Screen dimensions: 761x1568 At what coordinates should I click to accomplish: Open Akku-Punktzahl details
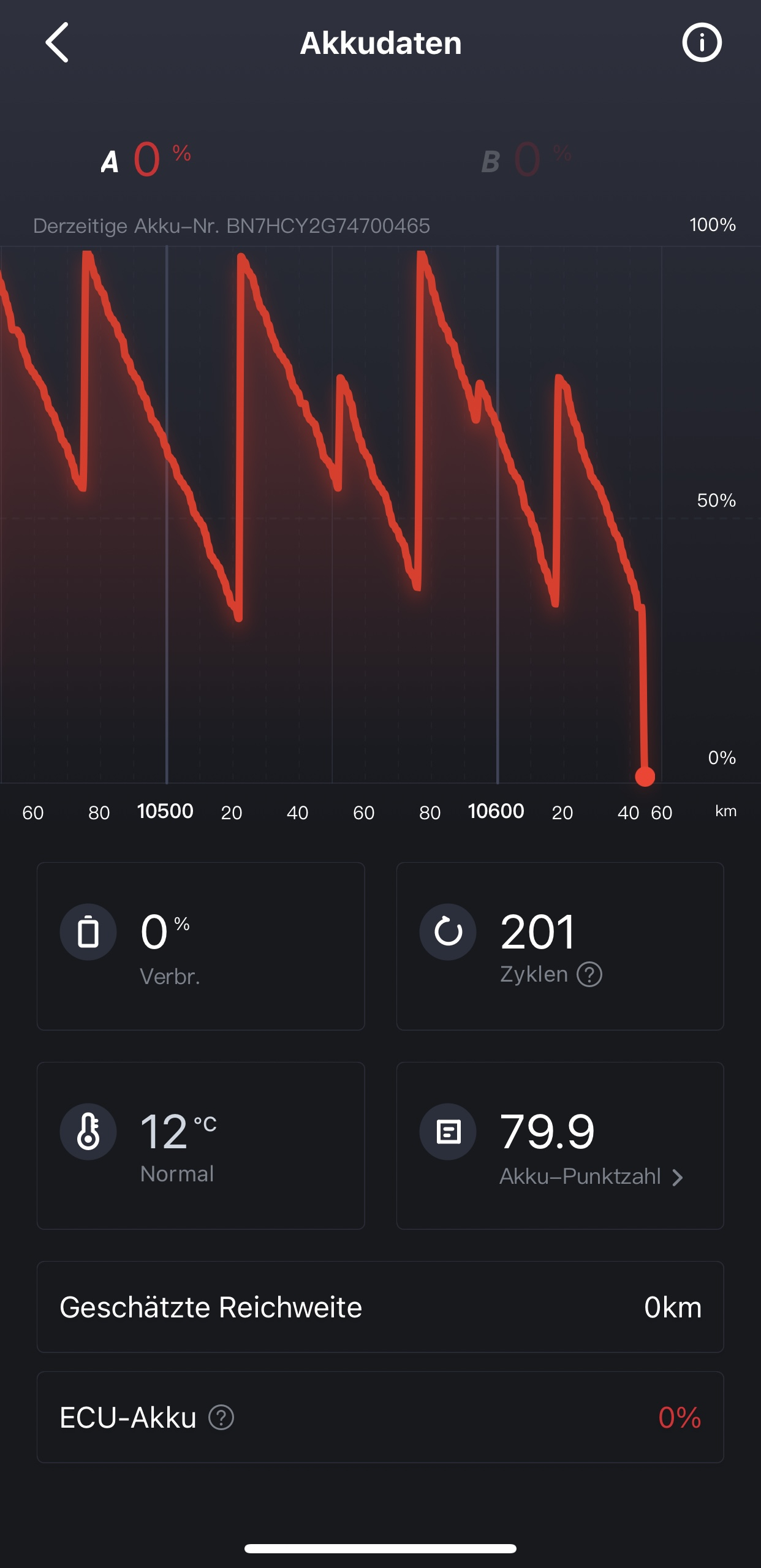click(x=591, y=1176)
